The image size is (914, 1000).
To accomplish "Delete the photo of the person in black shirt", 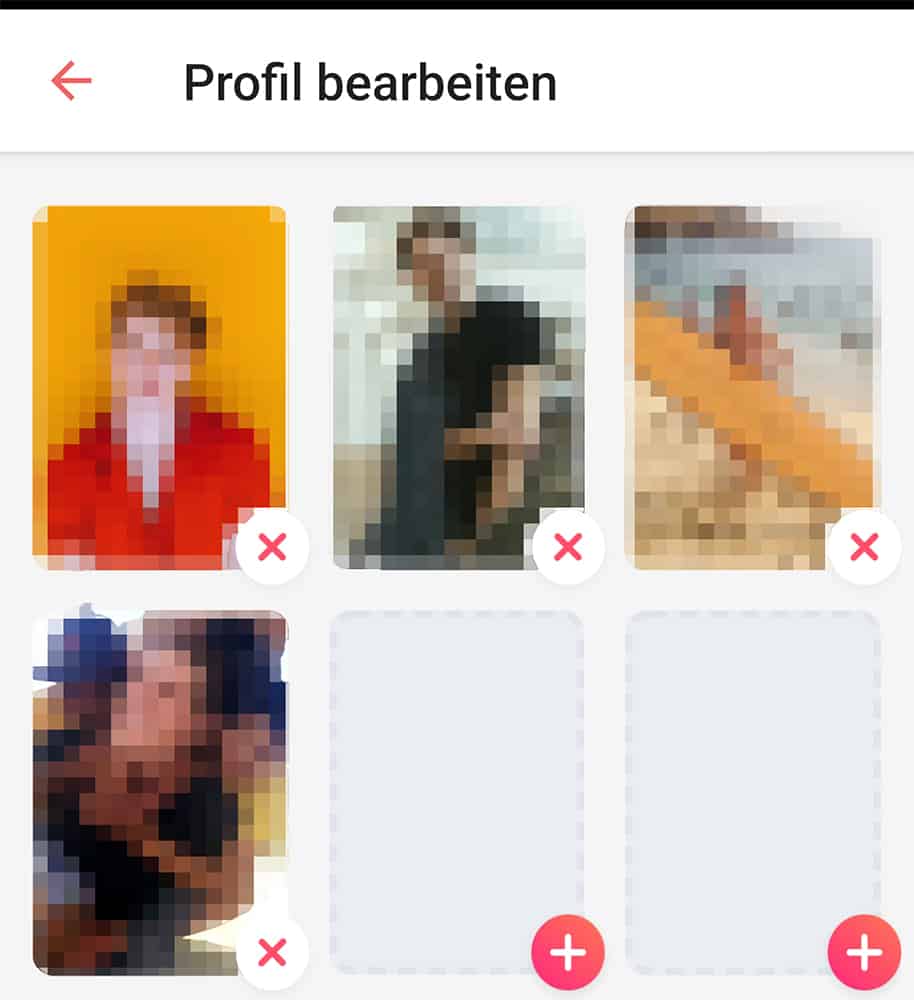I will pyautogui.click(x=568, y=547).
